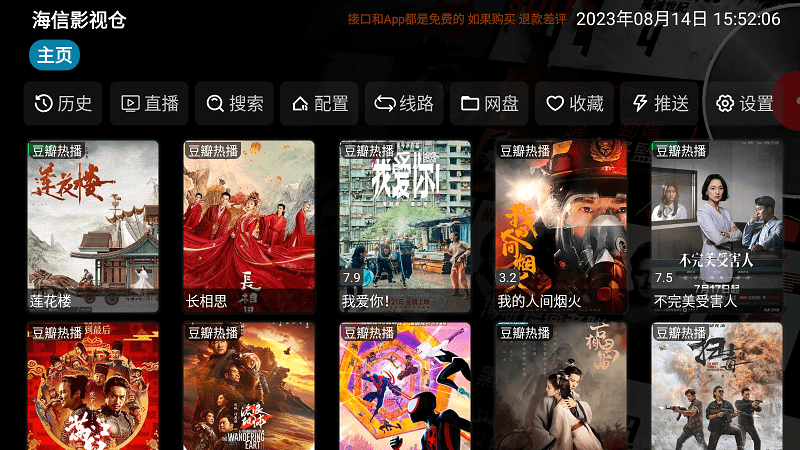Open 配置 configuration
This screenshot has height=450, width=800.
[x=320, y=103]
